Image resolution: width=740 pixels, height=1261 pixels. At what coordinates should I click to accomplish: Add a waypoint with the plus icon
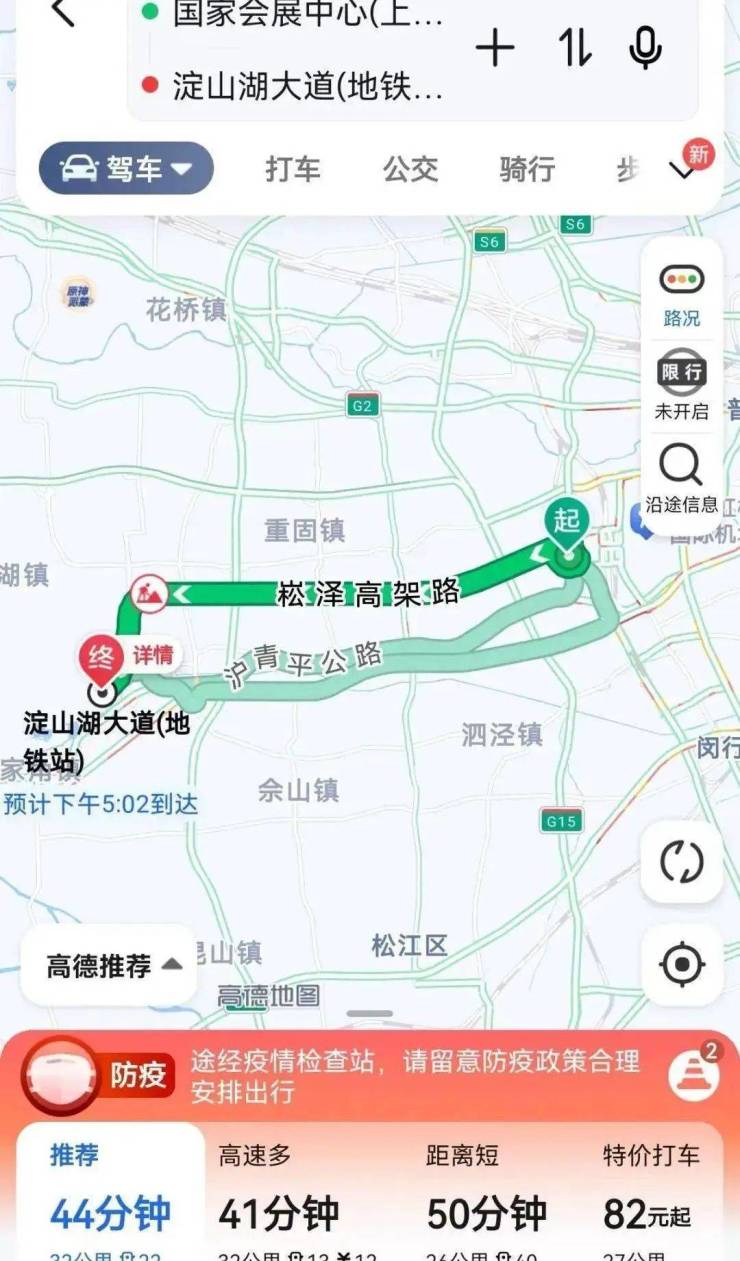tap(495, 48)
